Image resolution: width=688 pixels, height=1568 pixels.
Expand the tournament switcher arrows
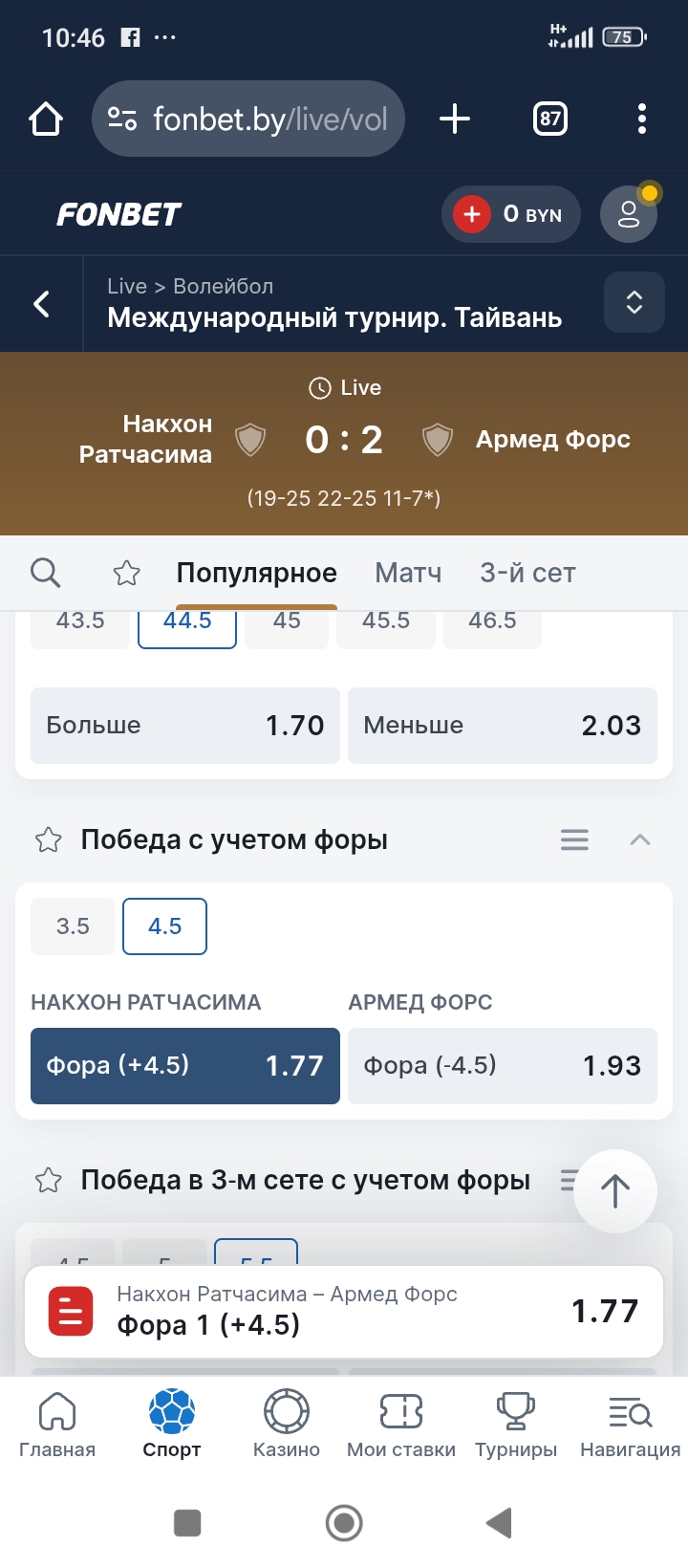pos(634,303)
